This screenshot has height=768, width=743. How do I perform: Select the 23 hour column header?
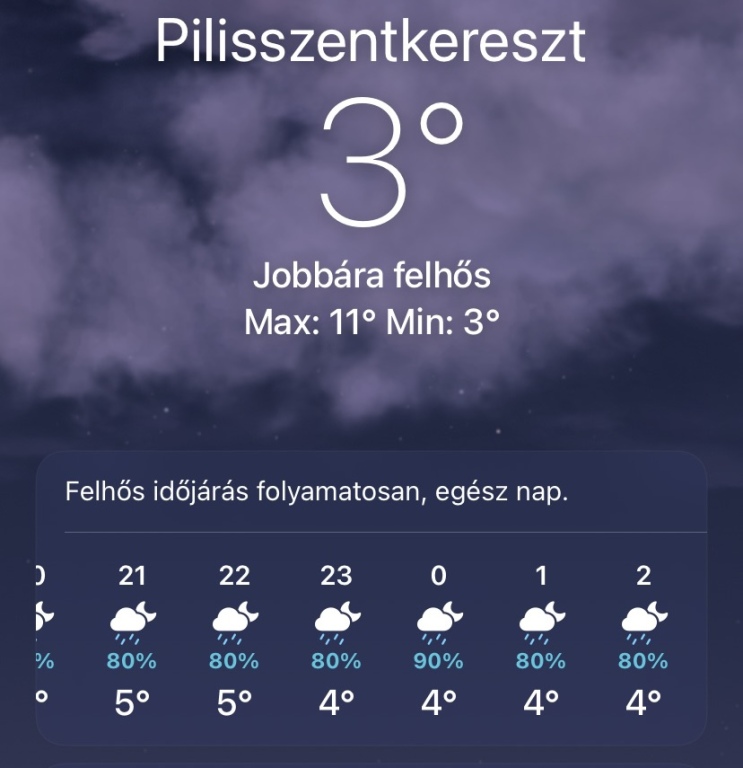335,576
